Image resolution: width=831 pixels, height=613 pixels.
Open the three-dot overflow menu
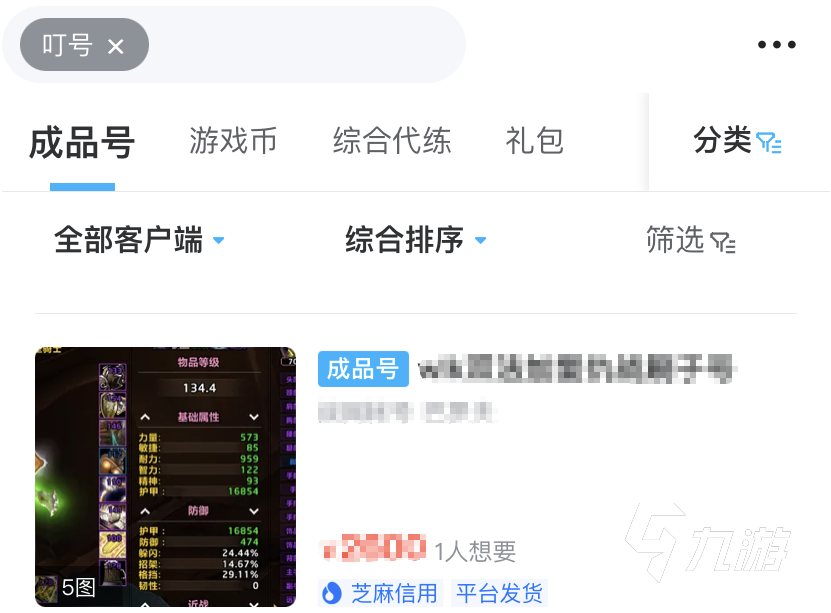coord(776,45)
